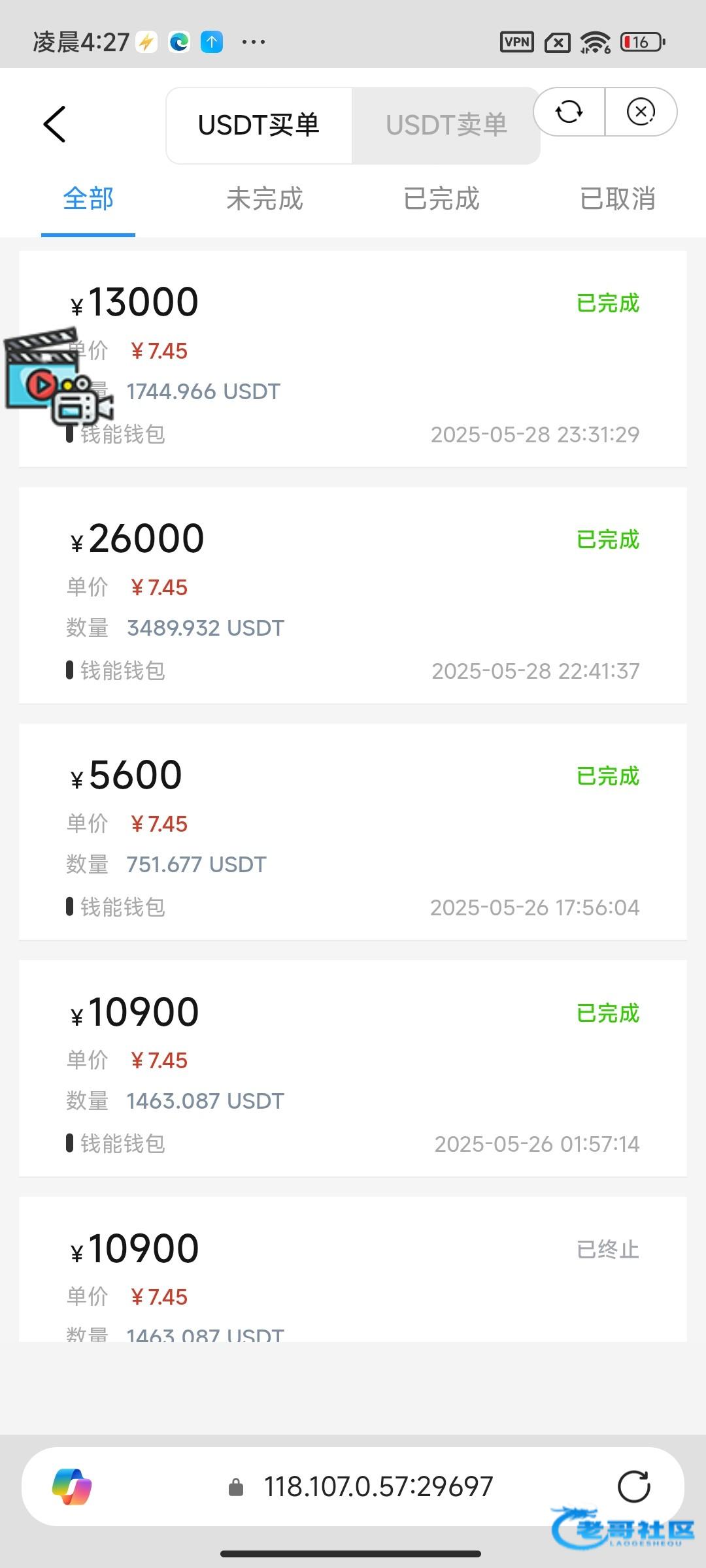Close the mini program with the X icon
Screen dimensions: 706x1568
point(641,112)
